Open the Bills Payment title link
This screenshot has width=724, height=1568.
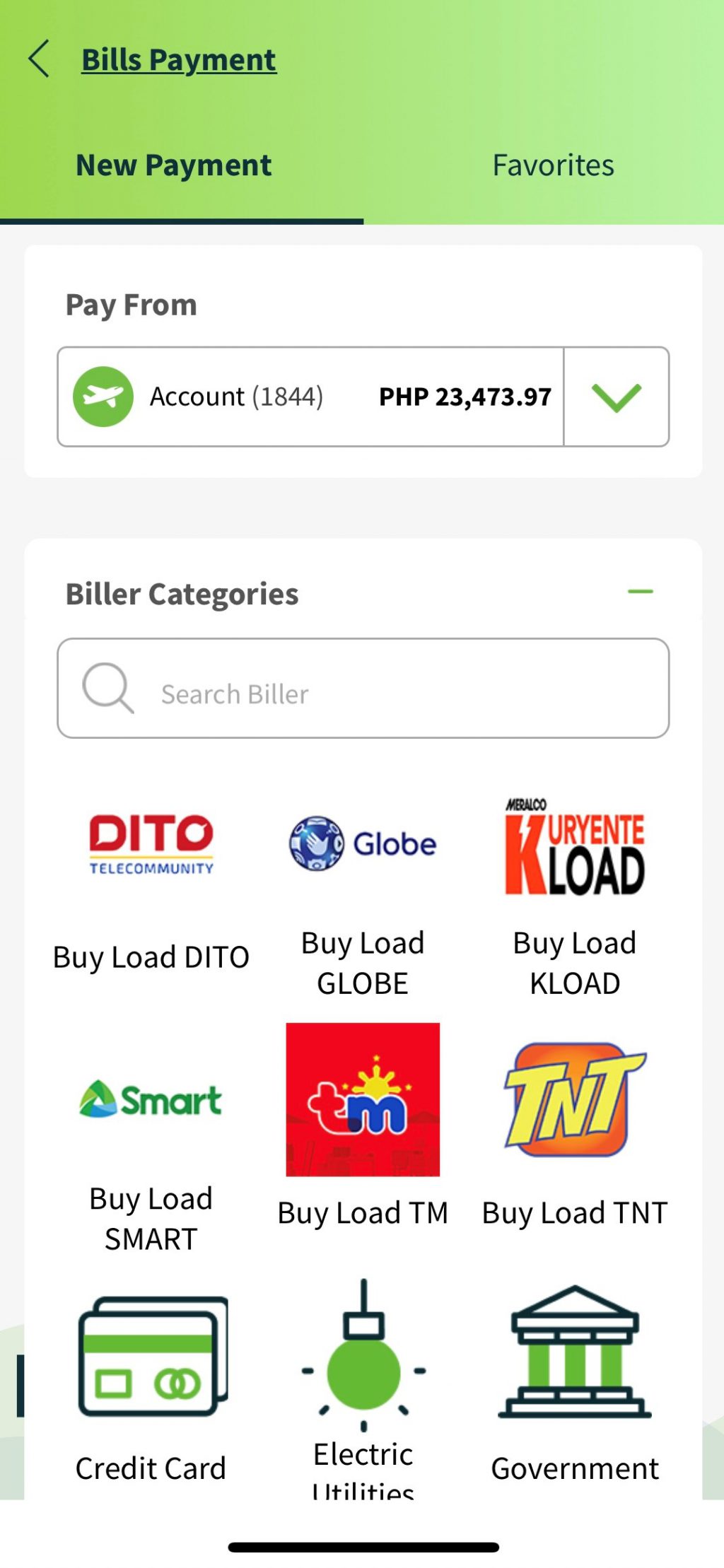pyautogui.click(x=179, y=59)
